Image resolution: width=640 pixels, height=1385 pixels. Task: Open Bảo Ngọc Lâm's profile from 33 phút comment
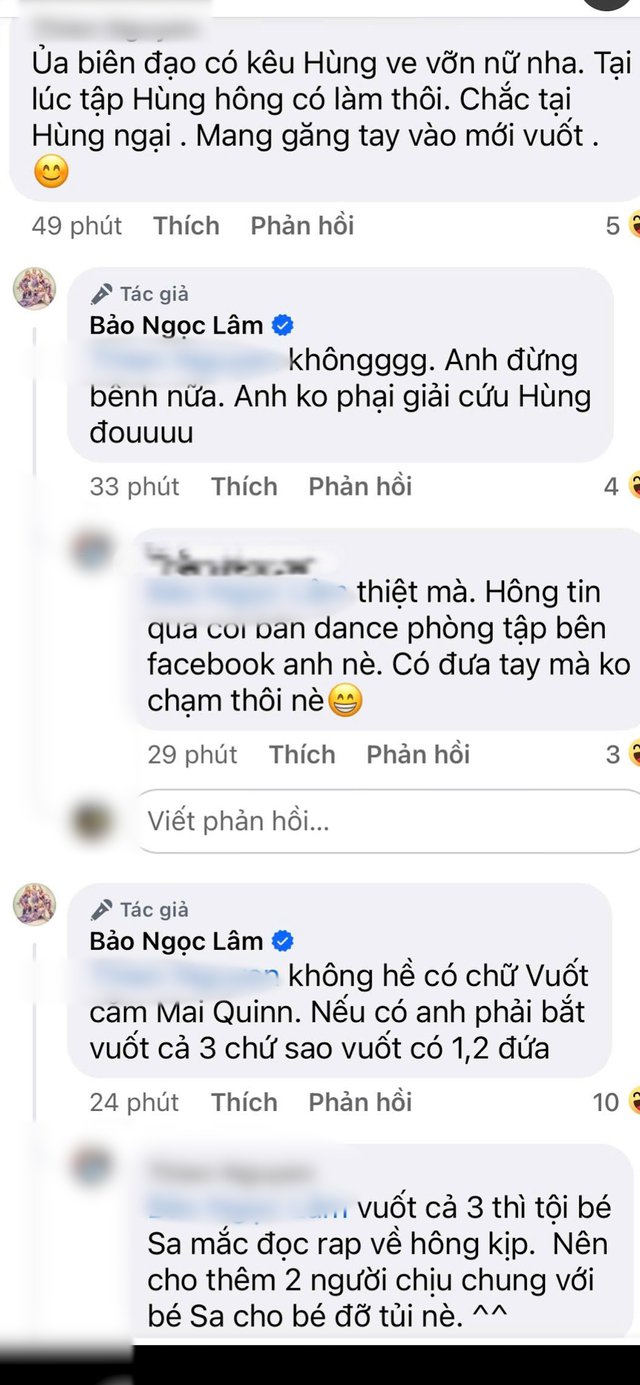tap(177, 325)
